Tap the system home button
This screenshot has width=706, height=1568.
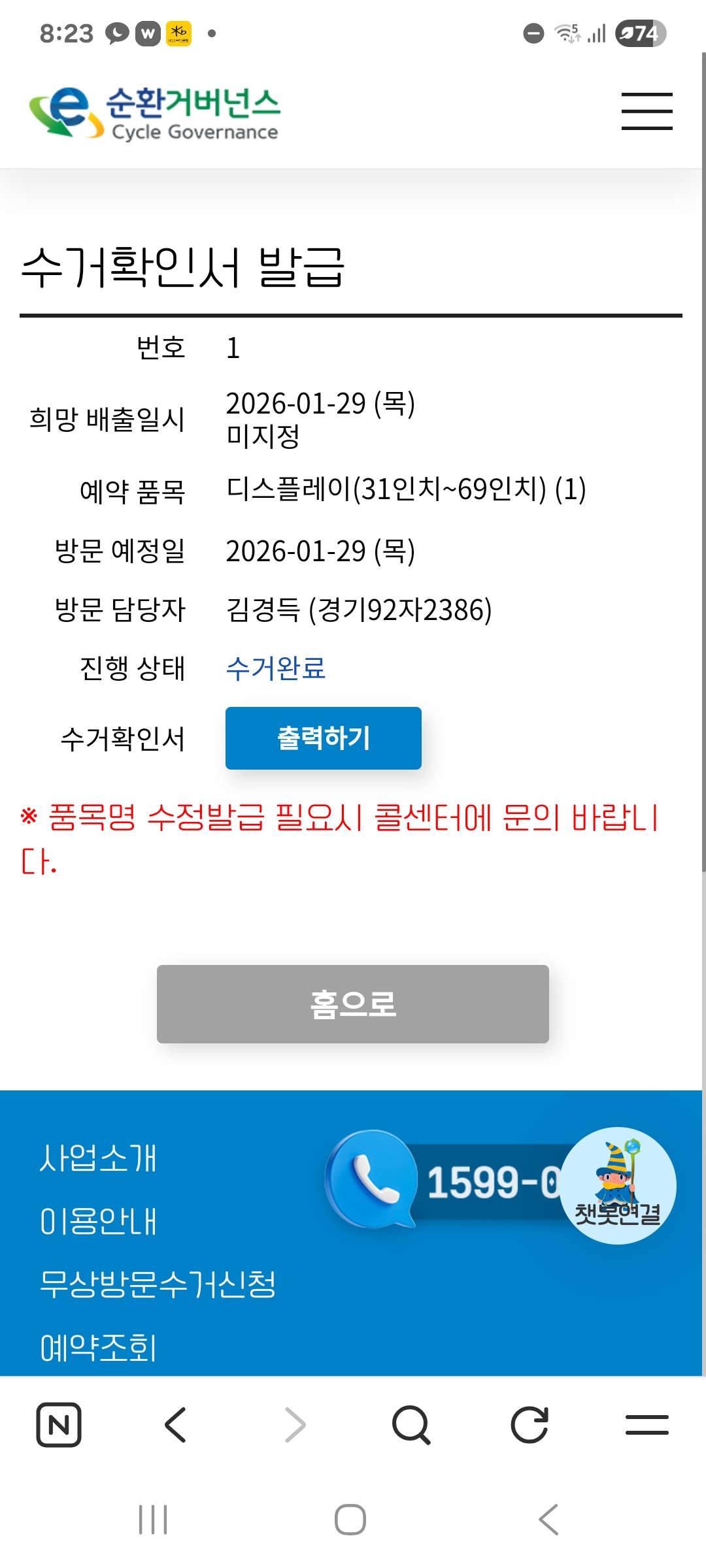tap(350, 1520)
